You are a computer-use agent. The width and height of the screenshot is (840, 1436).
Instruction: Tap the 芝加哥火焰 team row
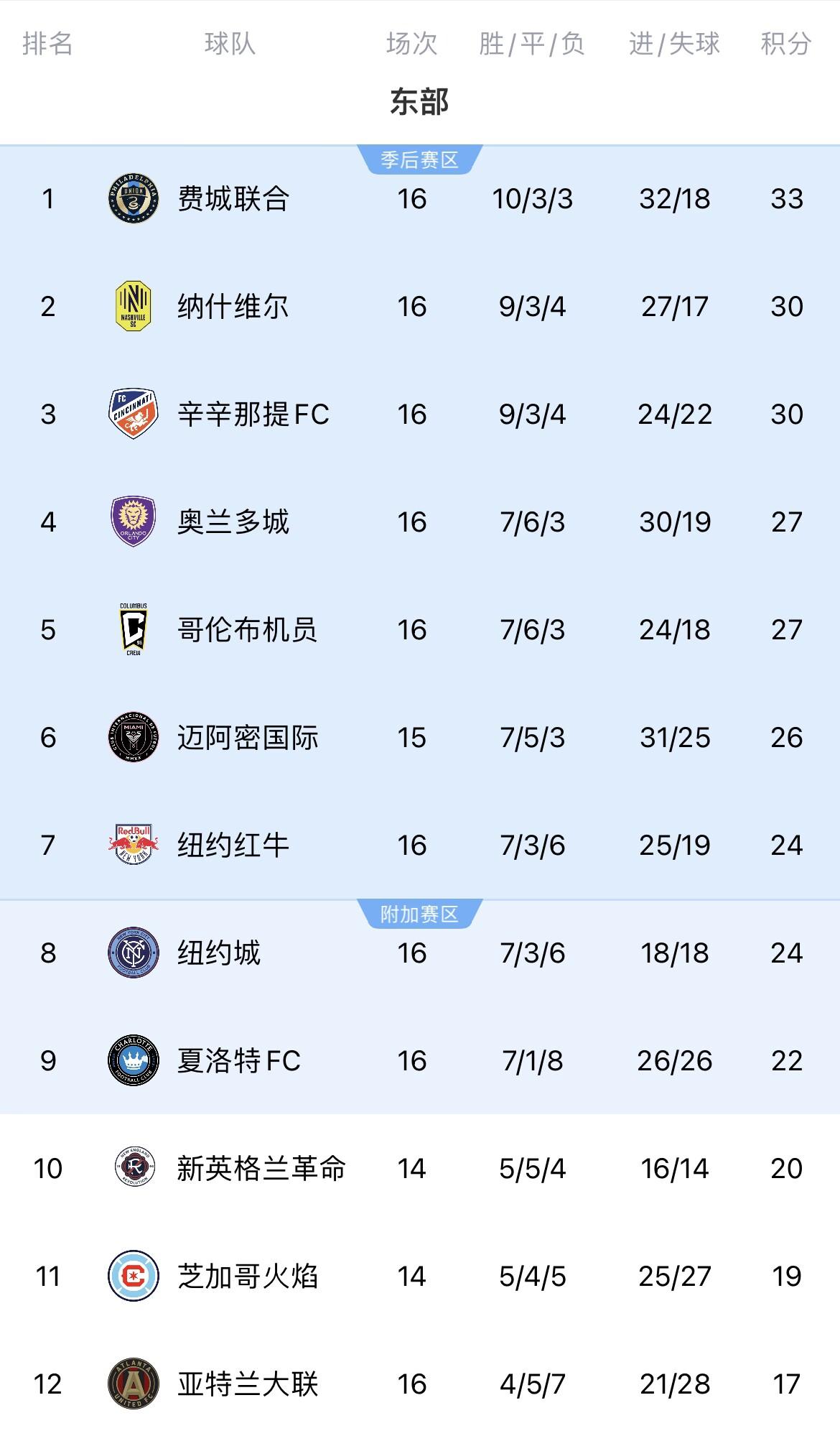click(420, 1277)
